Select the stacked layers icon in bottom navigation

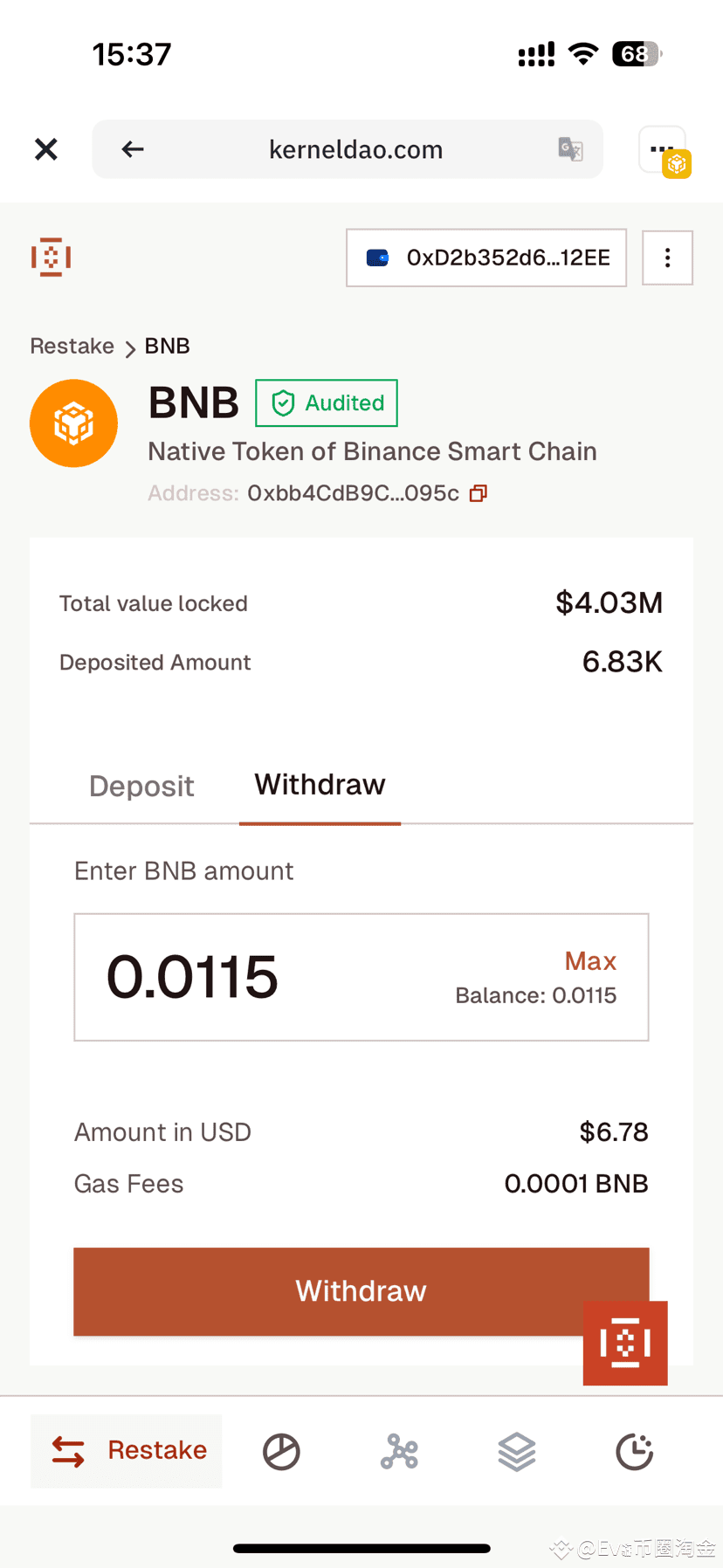[x=516, y=1451]
